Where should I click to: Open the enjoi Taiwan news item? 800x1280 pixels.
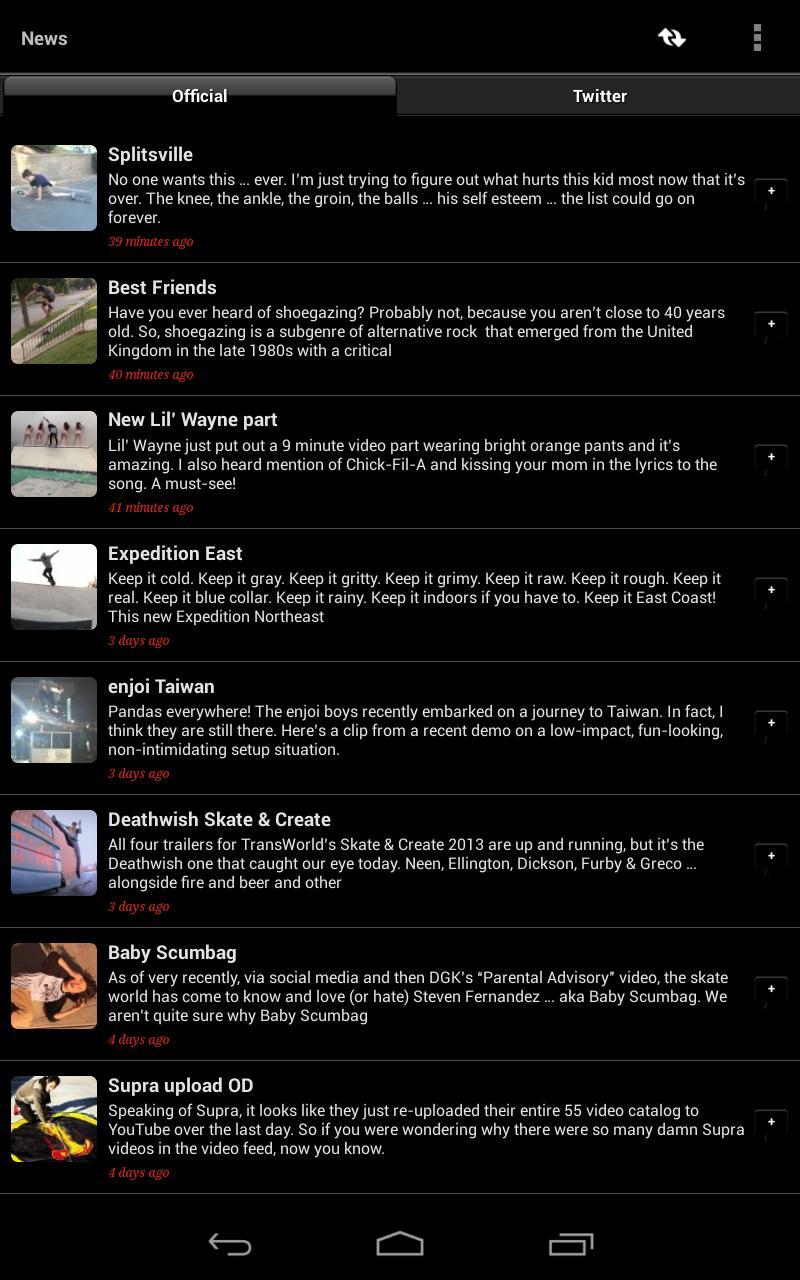161,687
